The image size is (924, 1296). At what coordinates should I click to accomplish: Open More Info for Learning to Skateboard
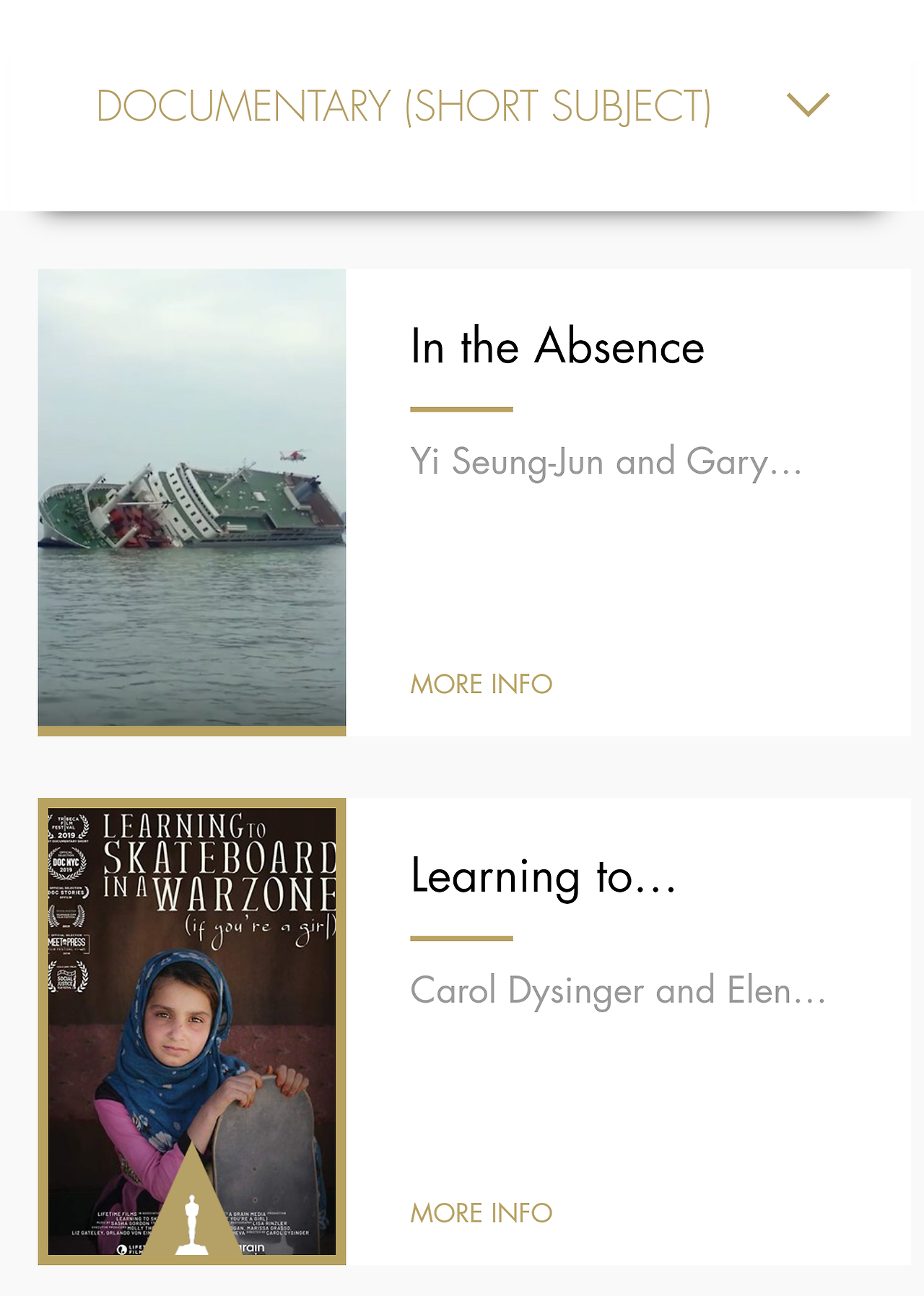point(481,1212)
